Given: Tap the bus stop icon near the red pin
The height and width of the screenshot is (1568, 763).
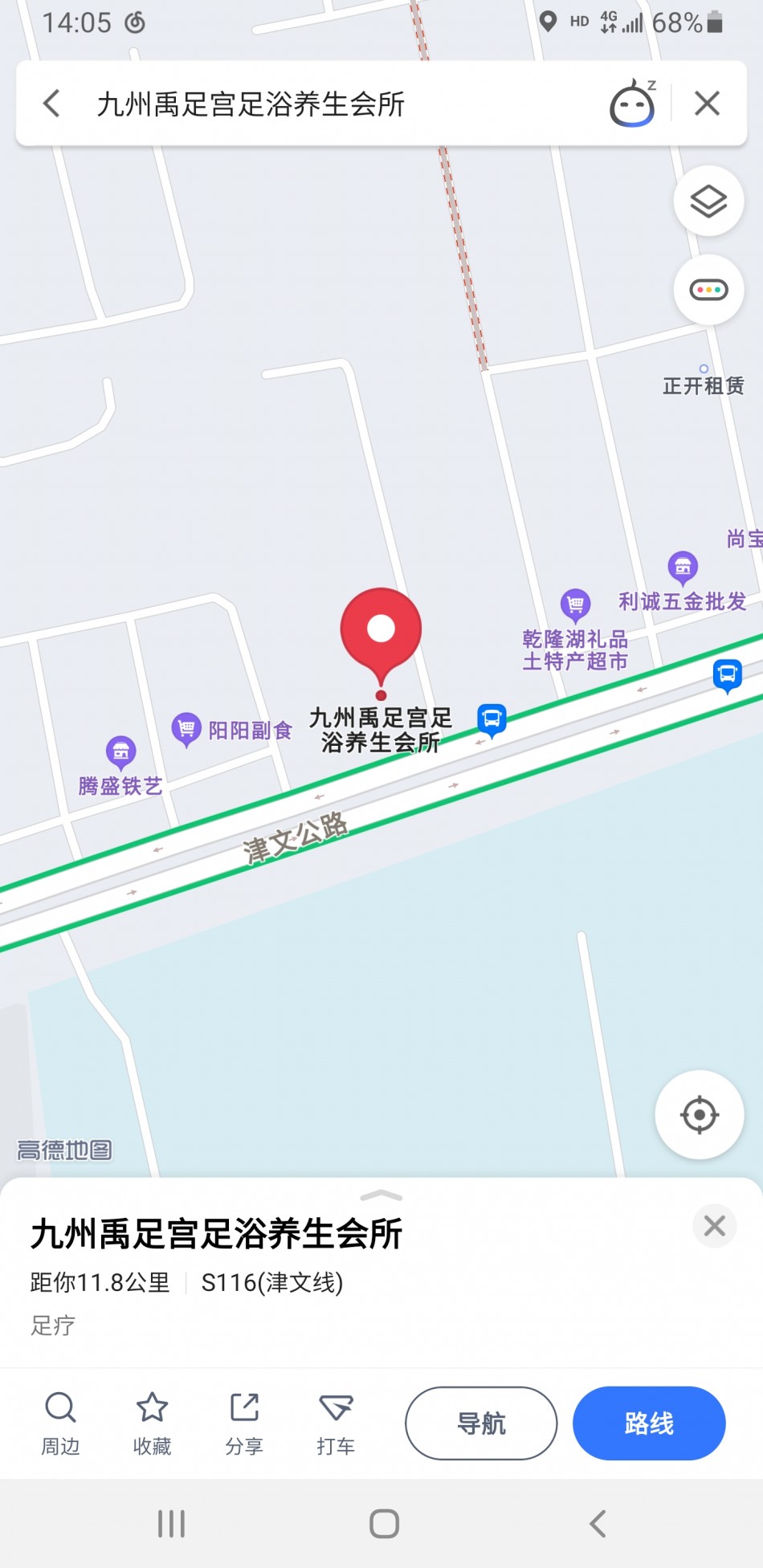Looking at the screenshot, I should [x=492, y=719].
